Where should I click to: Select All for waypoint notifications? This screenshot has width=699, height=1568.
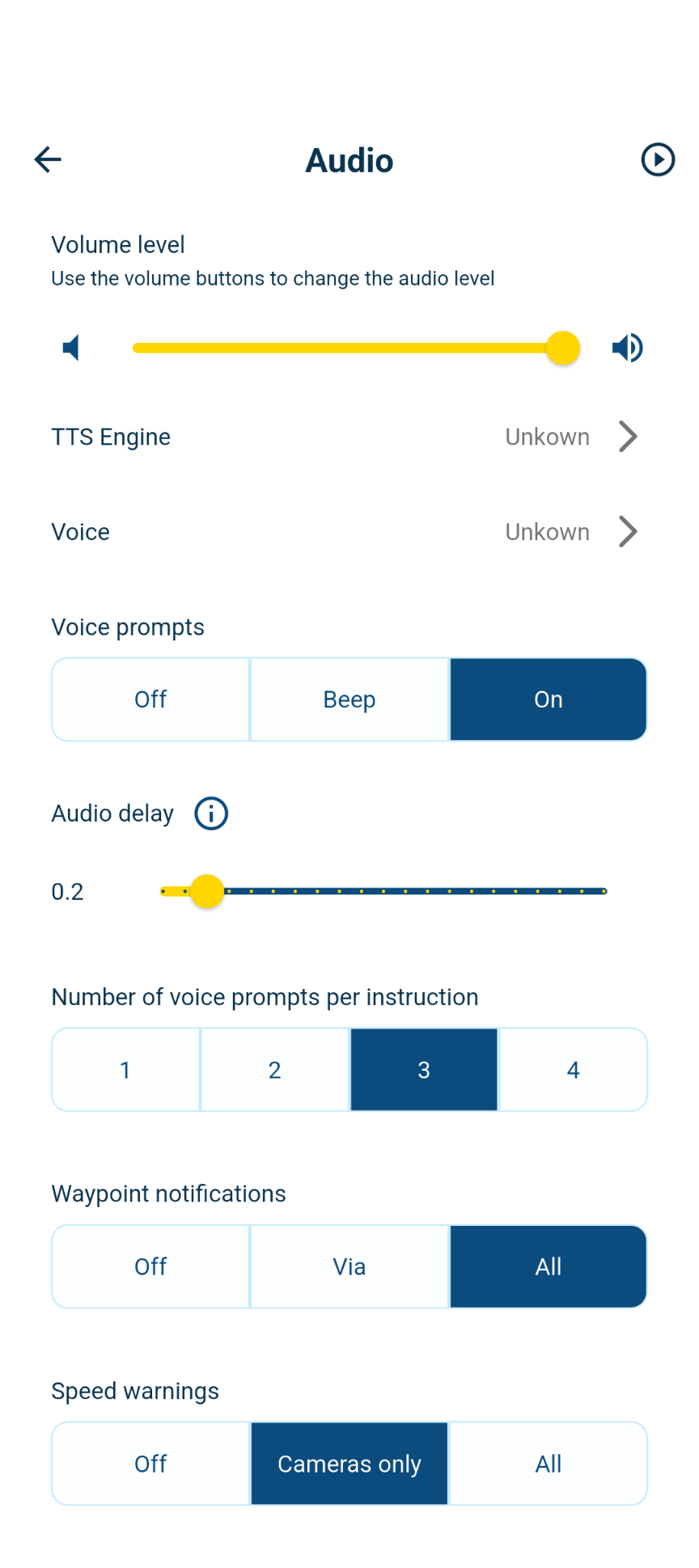coord(548,1266)
